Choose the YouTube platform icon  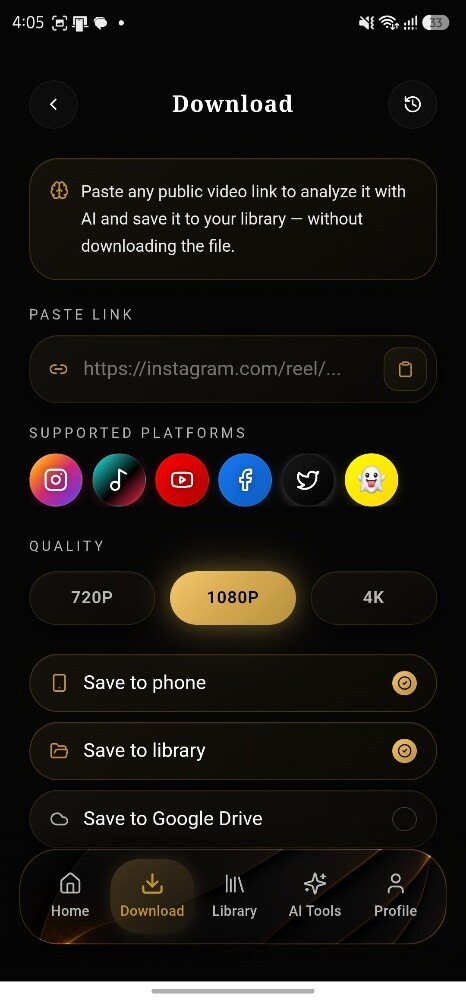click(182, 480)
